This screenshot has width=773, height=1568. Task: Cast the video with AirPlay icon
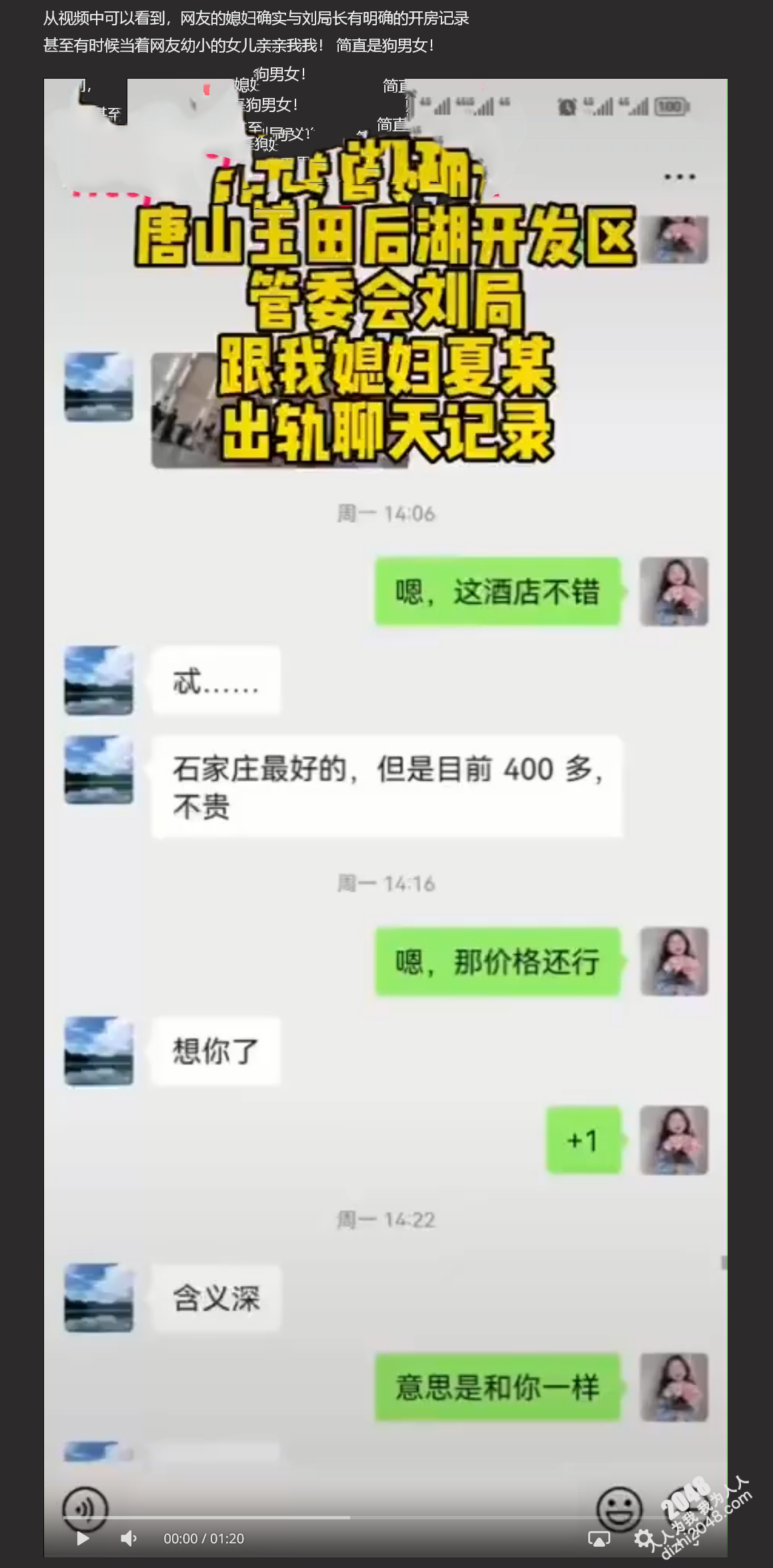pos(599,1538)
